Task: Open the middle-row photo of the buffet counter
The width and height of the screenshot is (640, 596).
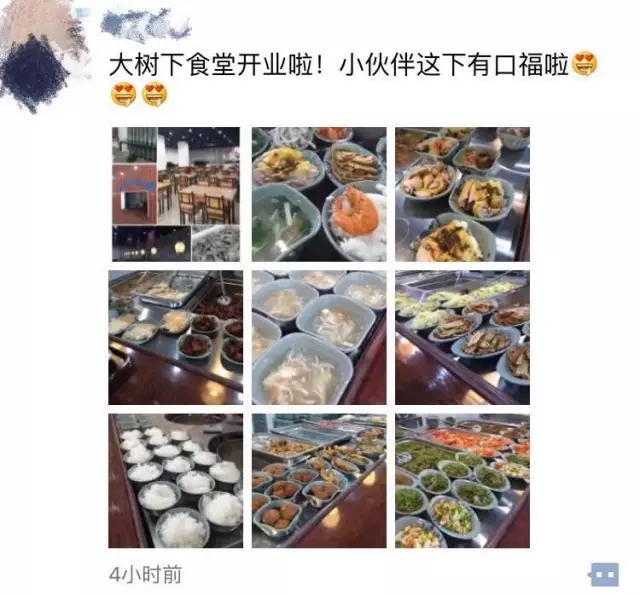Action: pyautogui.click(x=175, y=337)
